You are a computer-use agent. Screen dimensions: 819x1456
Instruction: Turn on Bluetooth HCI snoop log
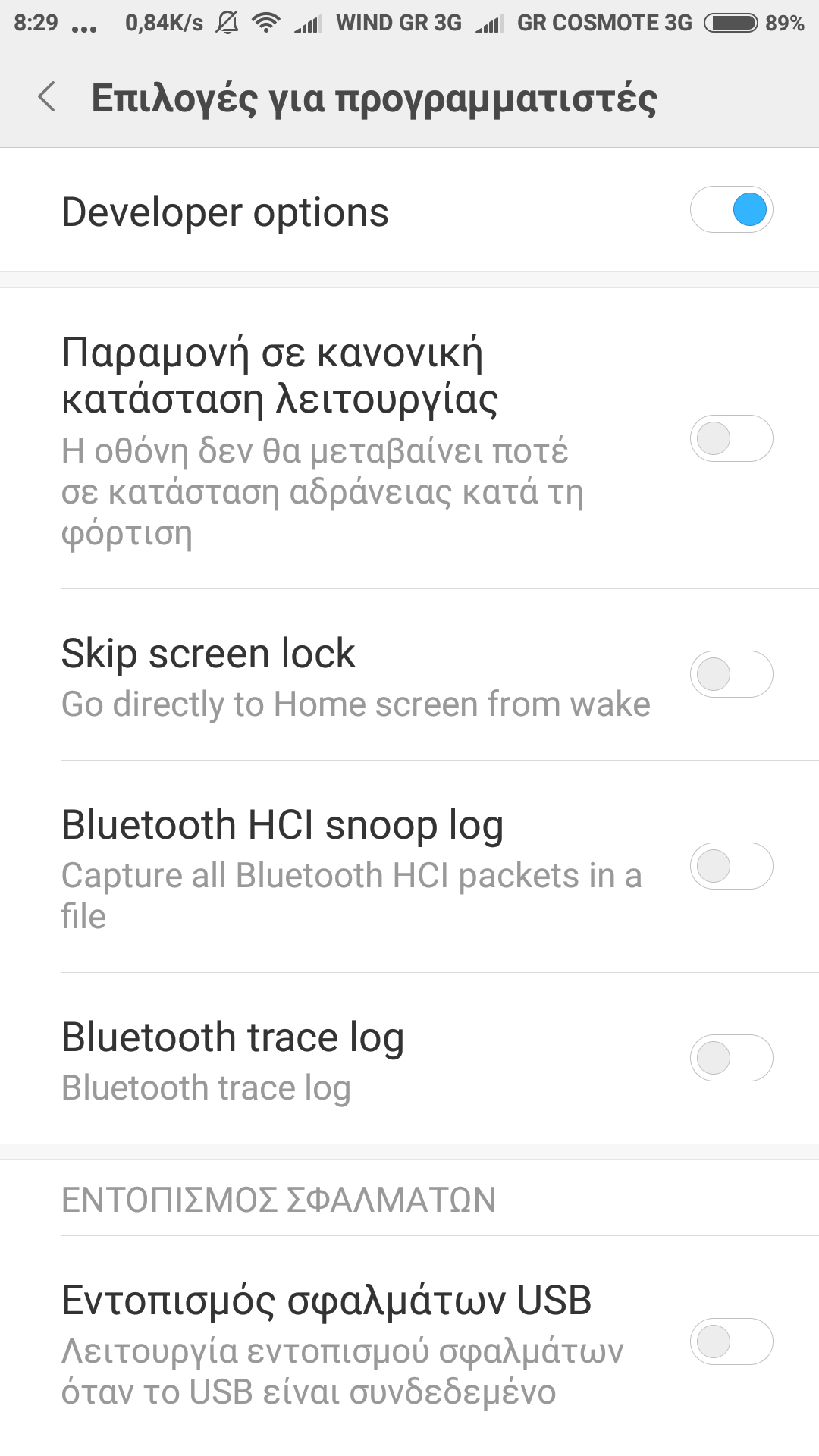coord(731,866)
